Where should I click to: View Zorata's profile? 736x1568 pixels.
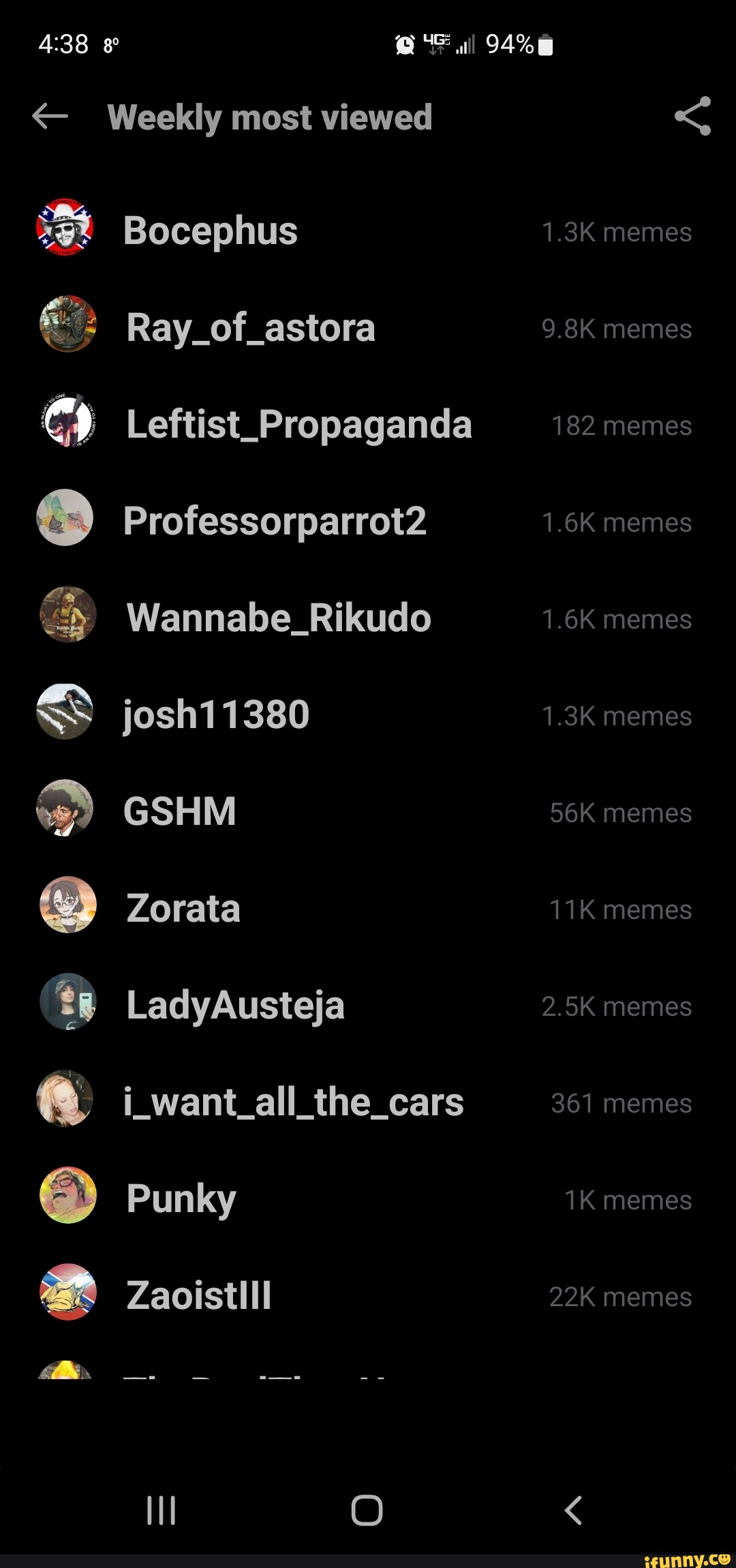tap(183, 909)
